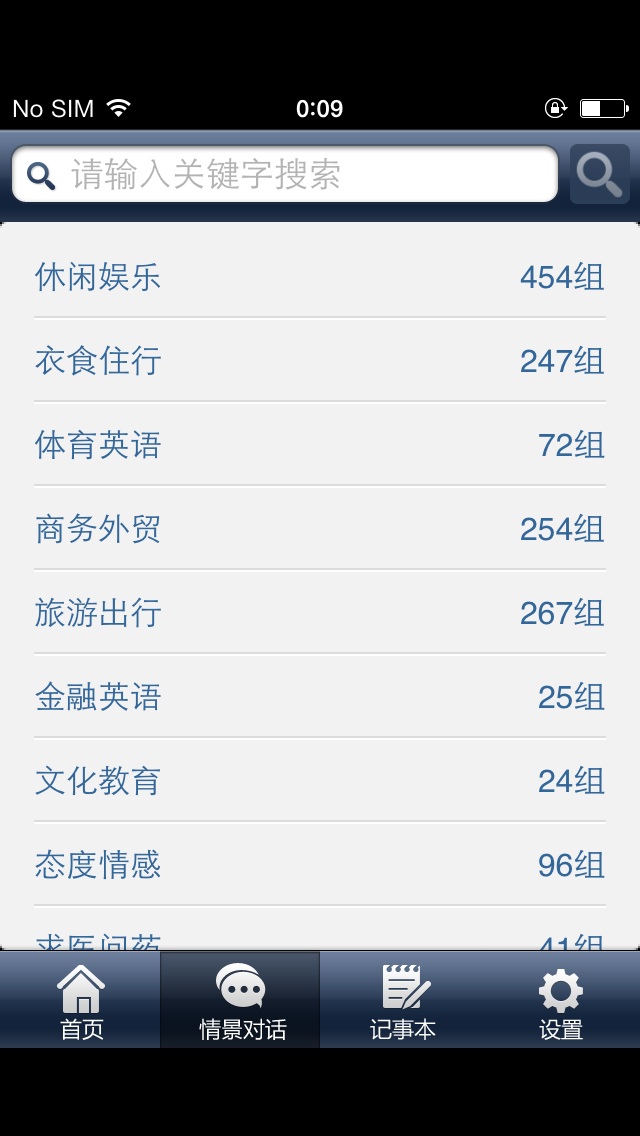This screenshot has height=1136, width=640.
Task: Switch to the 首页 tab
Action: pos(80,1000)
